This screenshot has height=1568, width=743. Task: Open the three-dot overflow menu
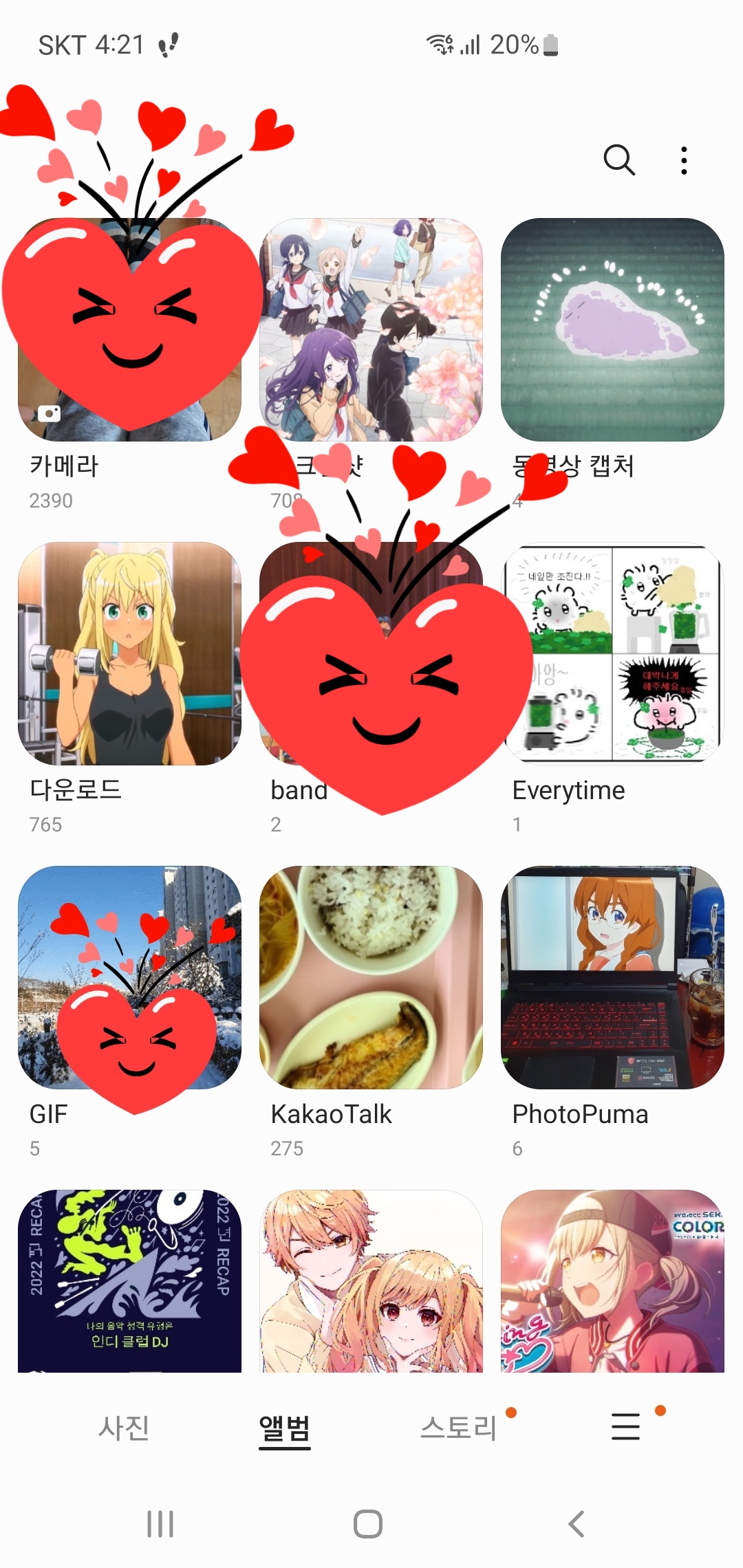click(684, 160)
